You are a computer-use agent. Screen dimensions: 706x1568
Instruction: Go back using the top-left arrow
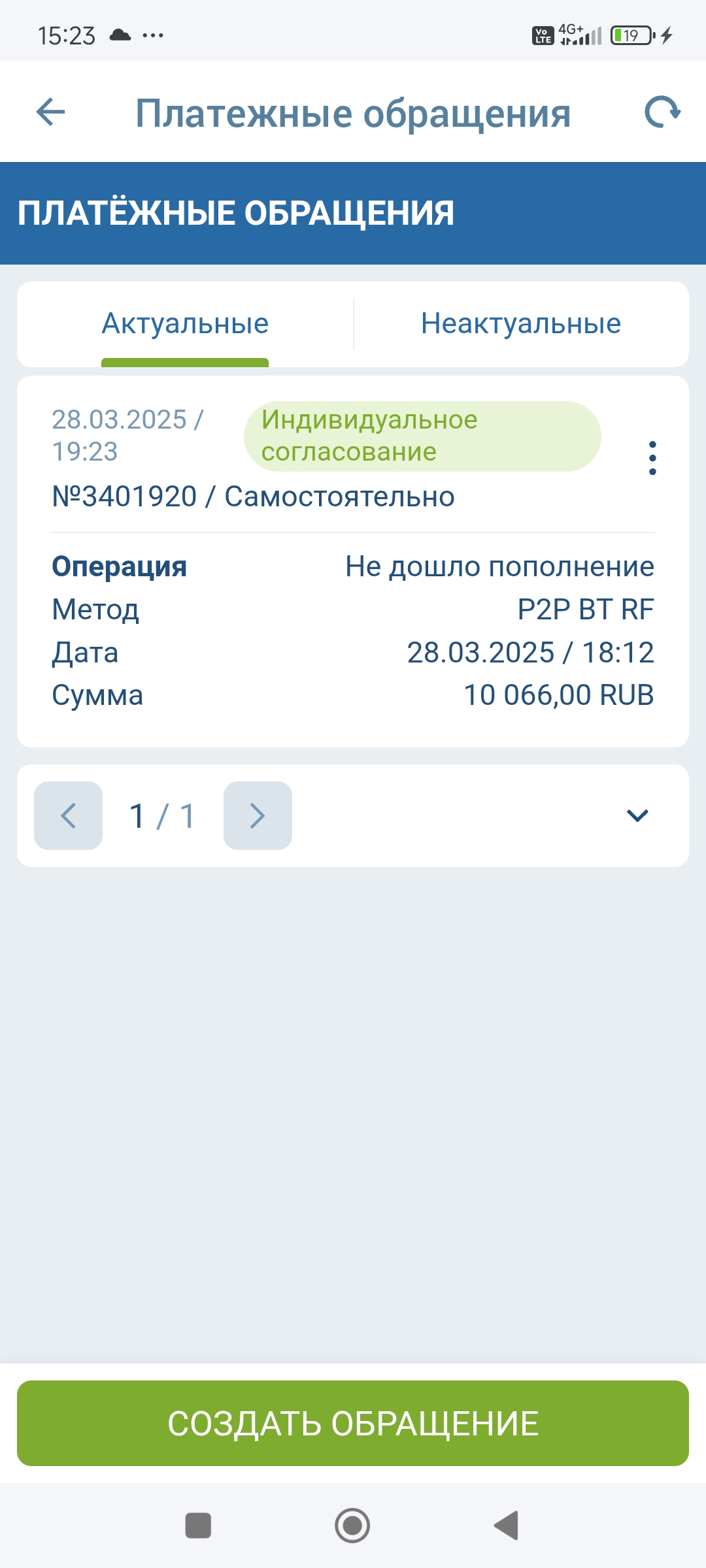tap(50, 112)
